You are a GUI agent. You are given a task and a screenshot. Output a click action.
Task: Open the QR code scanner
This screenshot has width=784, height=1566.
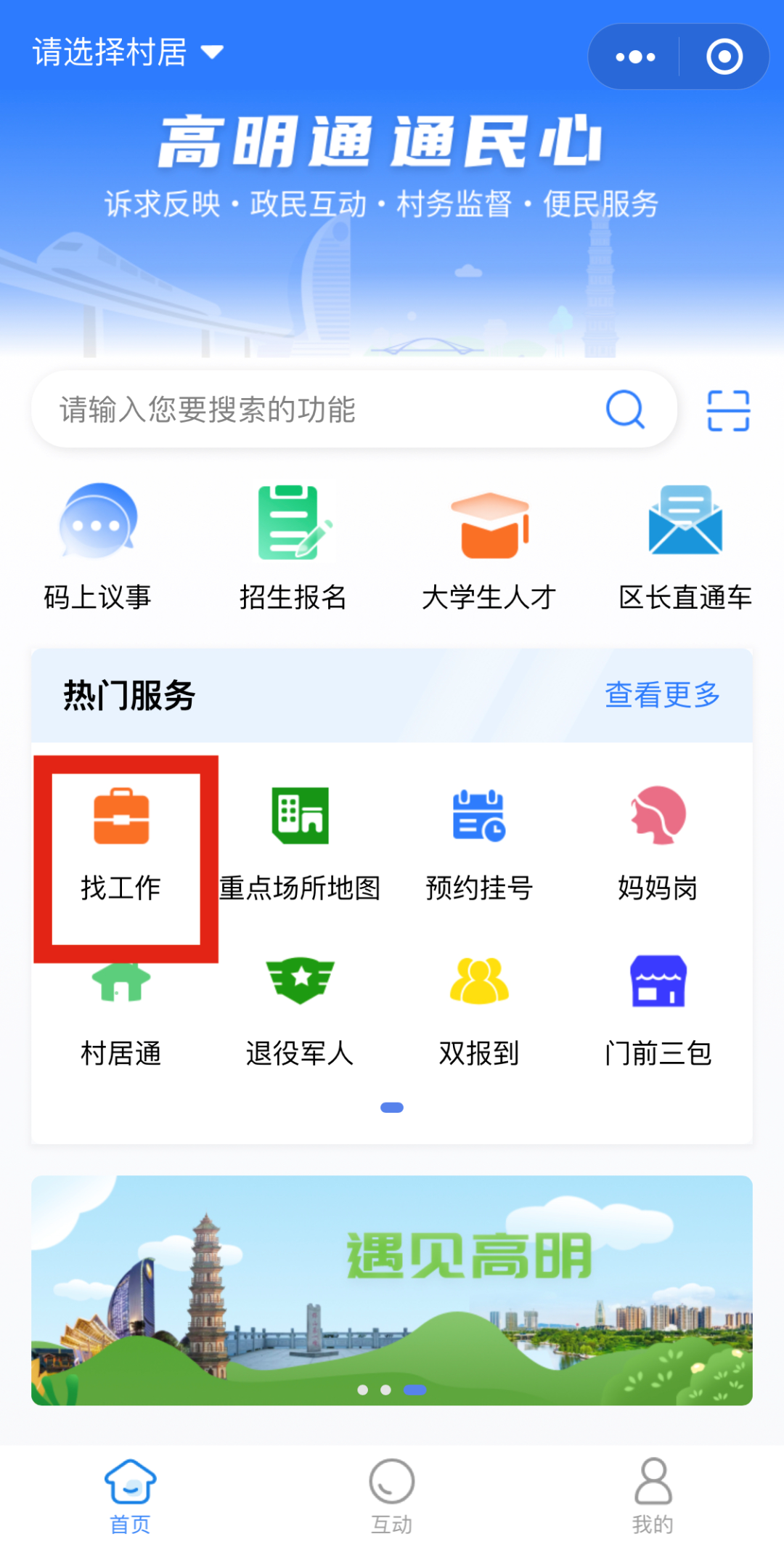coord(728,410)
